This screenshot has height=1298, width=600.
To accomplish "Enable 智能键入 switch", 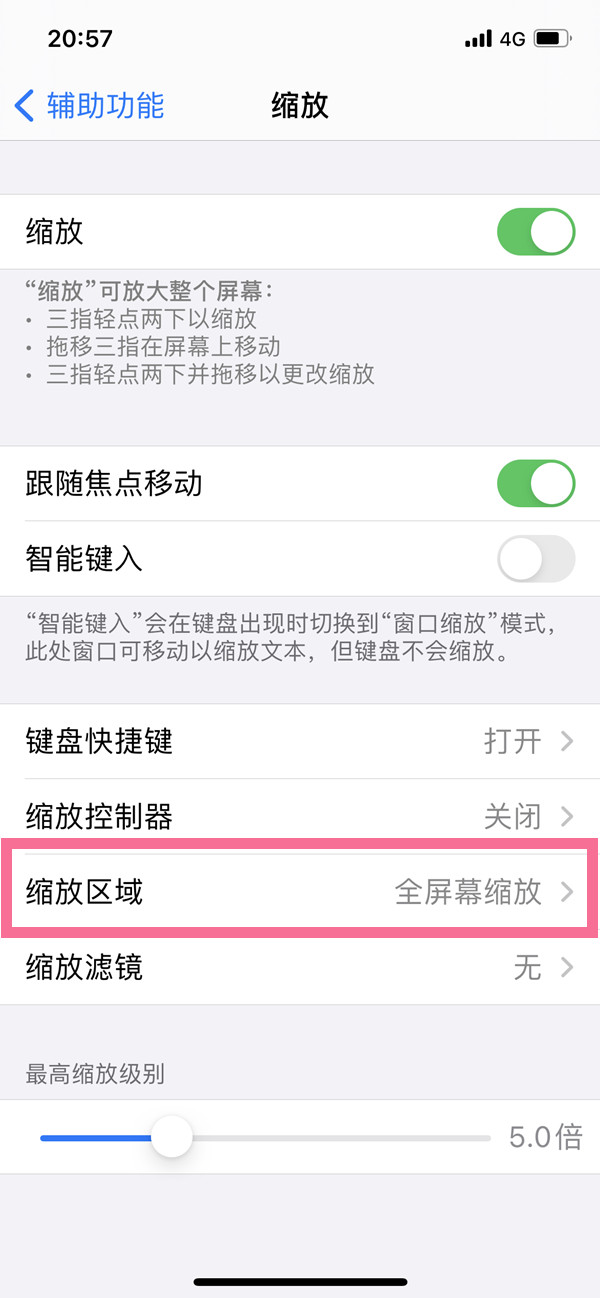I will click(535, 559).
